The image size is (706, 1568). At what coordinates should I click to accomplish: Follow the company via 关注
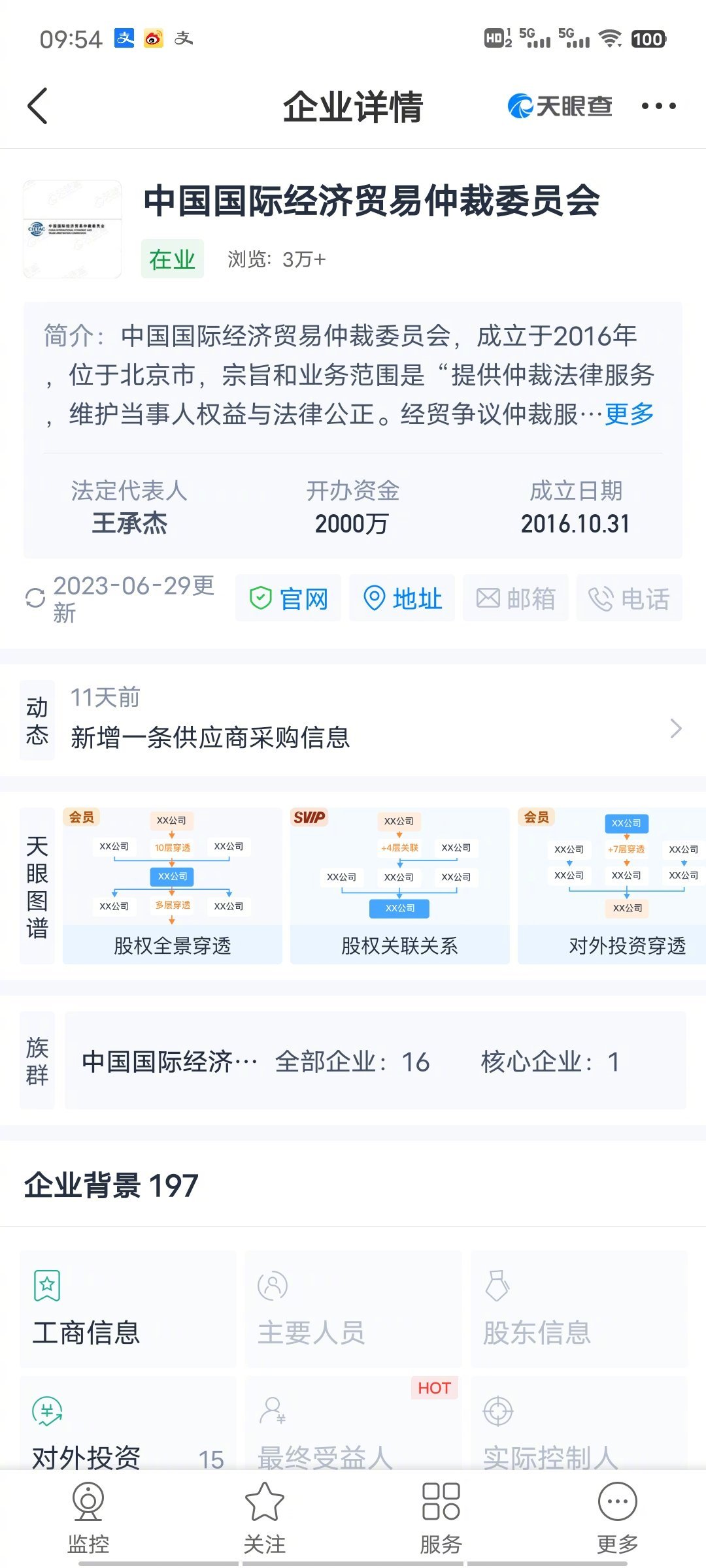(x=265, y=1518)
